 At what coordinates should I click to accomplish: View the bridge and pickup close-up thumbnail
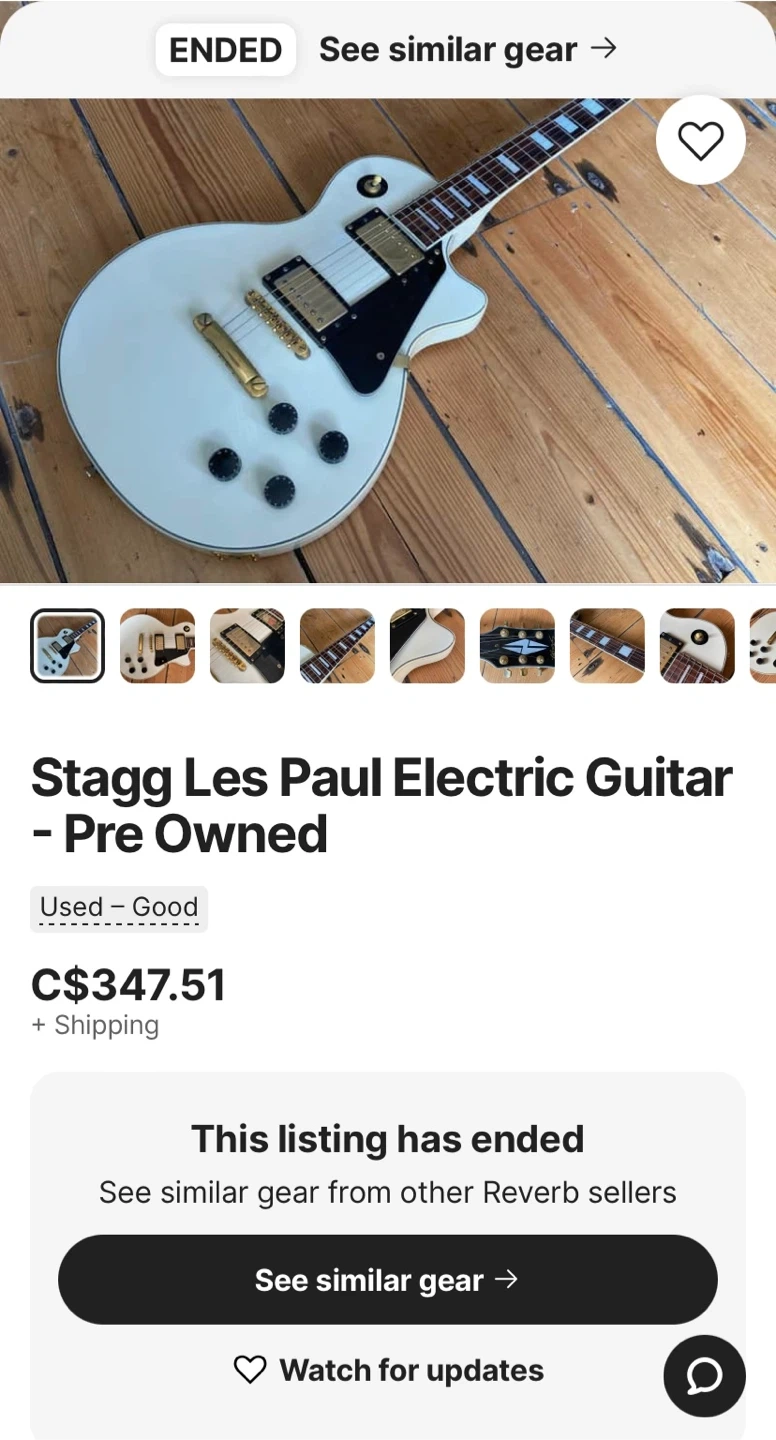coord(247,646)
